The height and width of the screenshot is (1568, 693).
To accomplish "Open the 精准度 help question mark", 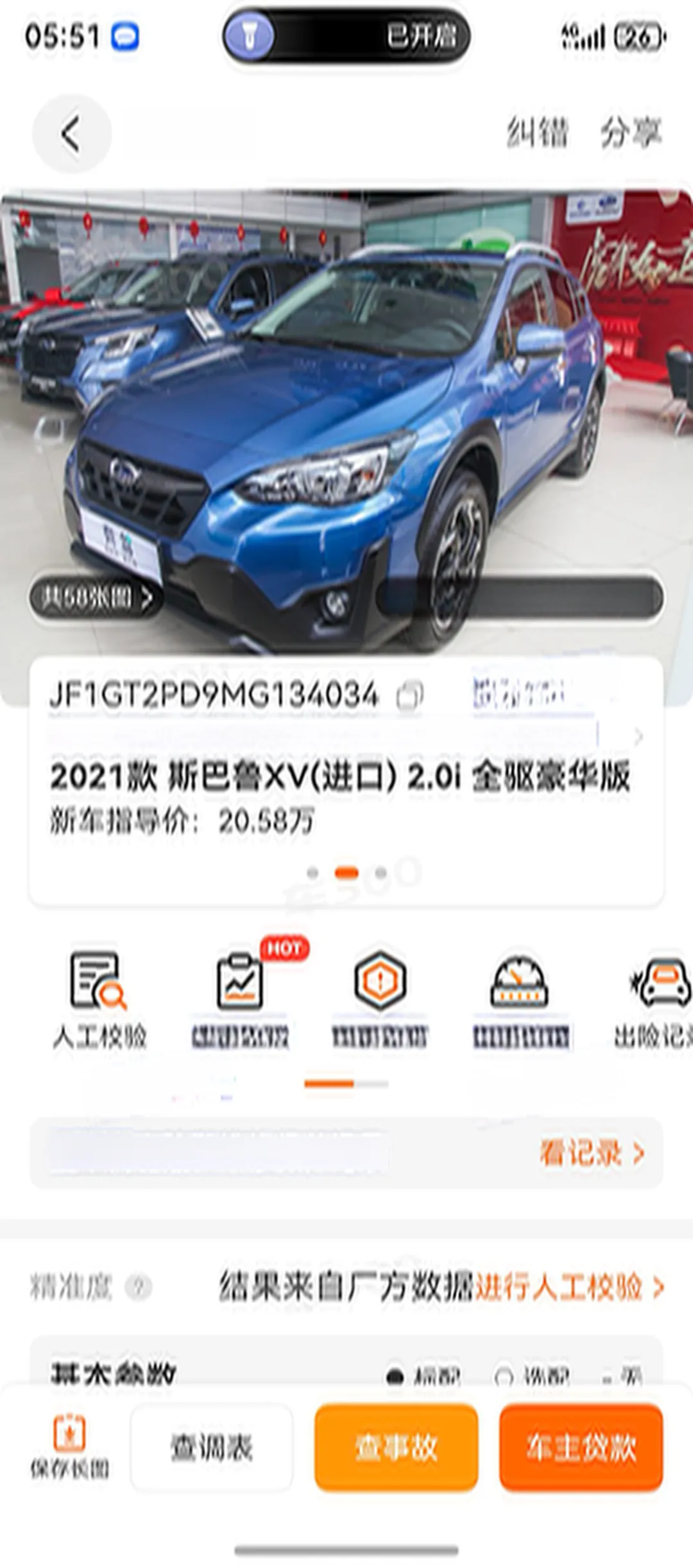I will [139, 1286].
